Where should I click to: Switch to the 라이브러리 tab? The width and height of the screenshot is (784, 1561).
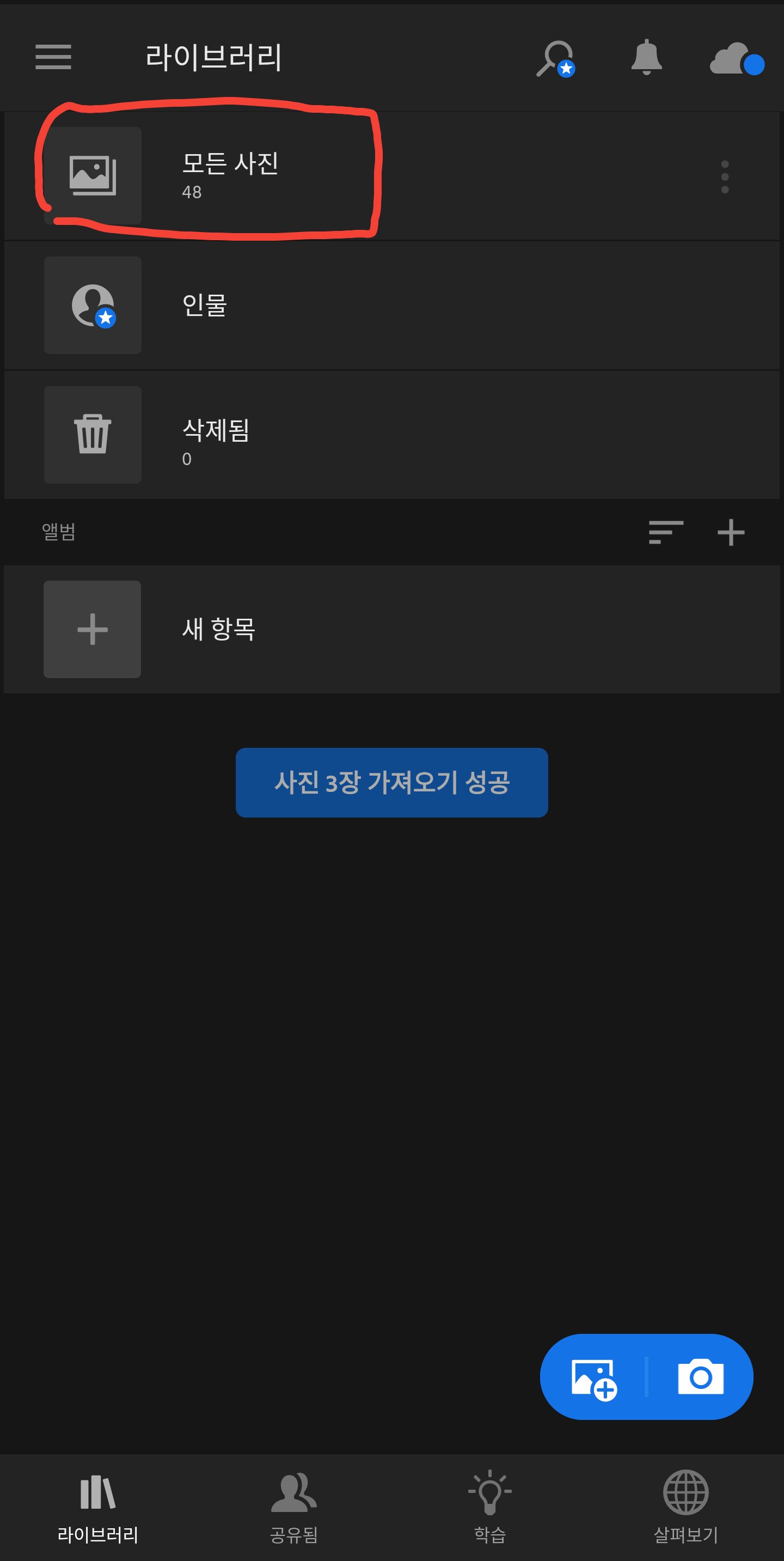[x=97, y=1507]
